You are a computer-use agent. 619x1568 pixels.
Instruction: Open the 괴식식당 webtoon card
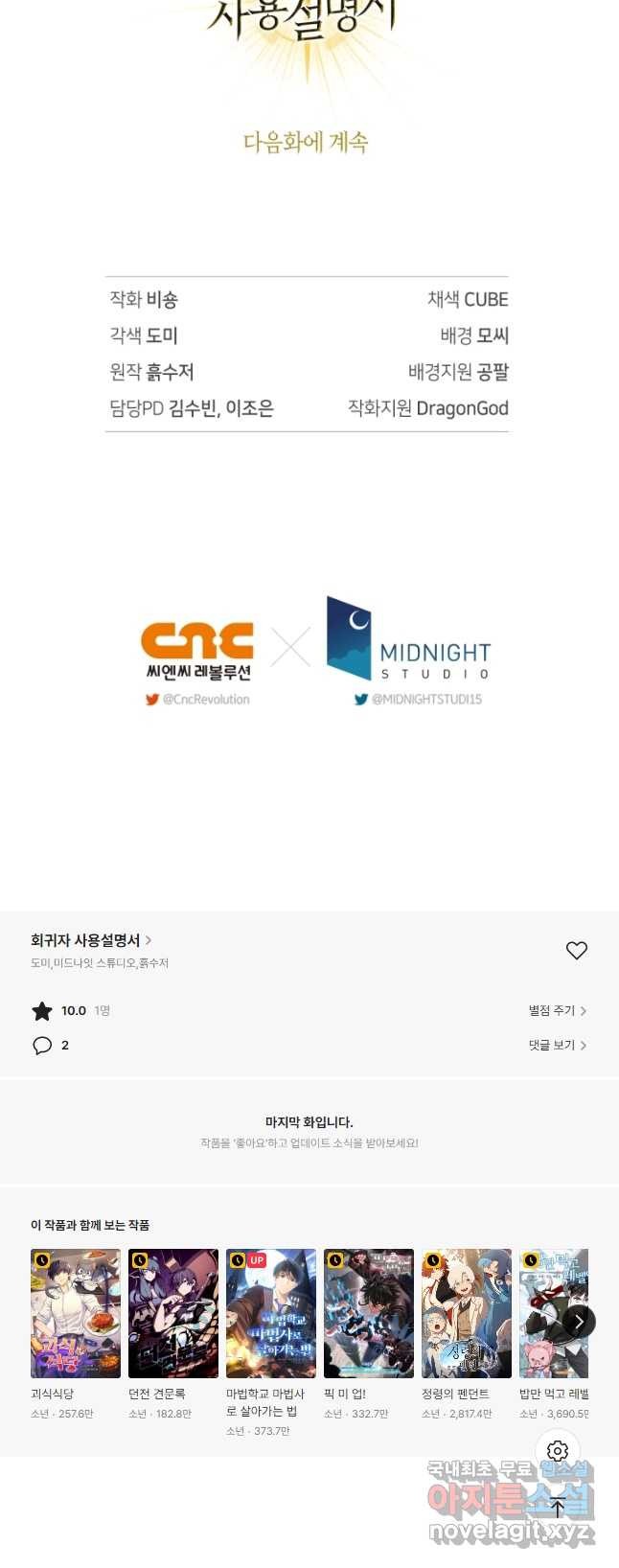pos(76,1313)
